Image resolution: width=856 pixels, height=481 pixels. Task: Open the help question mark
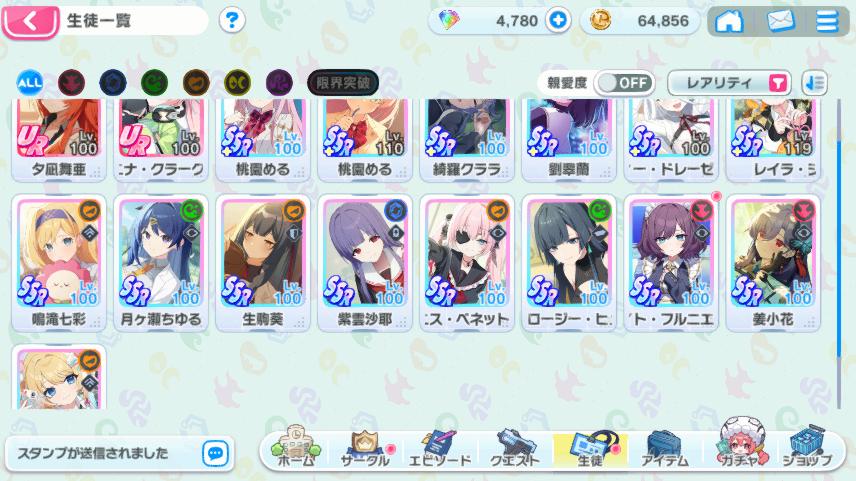point(232,20)
